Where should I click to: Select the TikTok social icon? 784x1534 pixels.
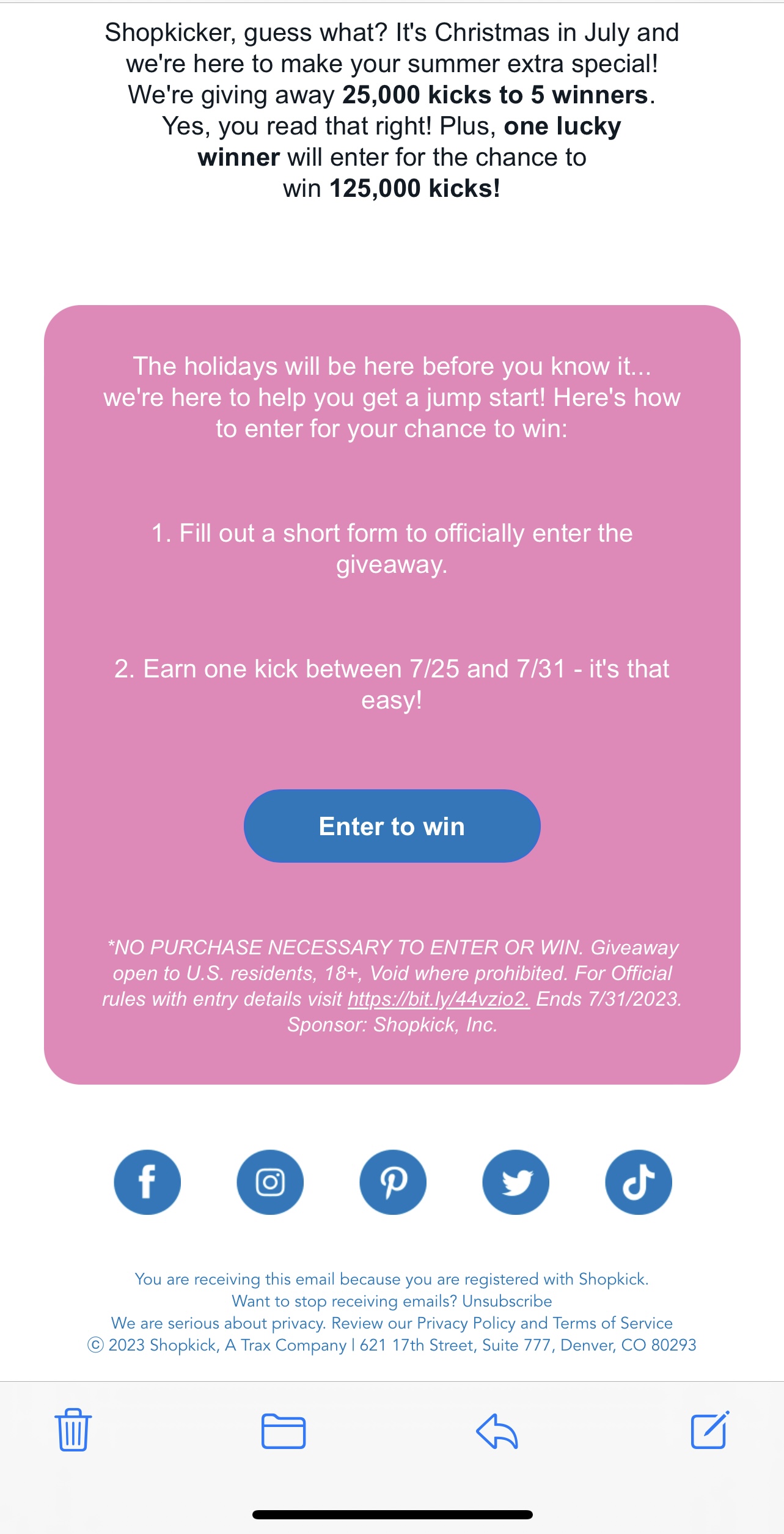(638, 1182)
